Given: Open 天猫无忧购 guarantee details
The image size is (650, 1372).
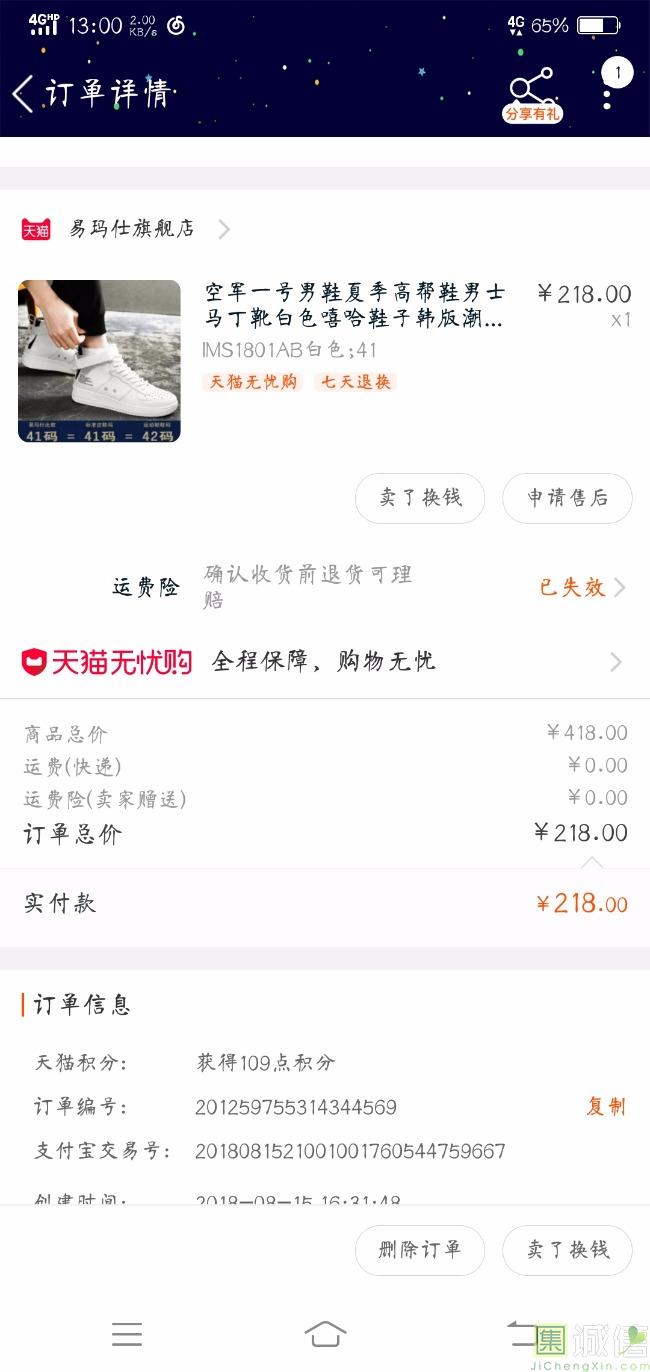Looking at the screenshot, I should point(325,661).
